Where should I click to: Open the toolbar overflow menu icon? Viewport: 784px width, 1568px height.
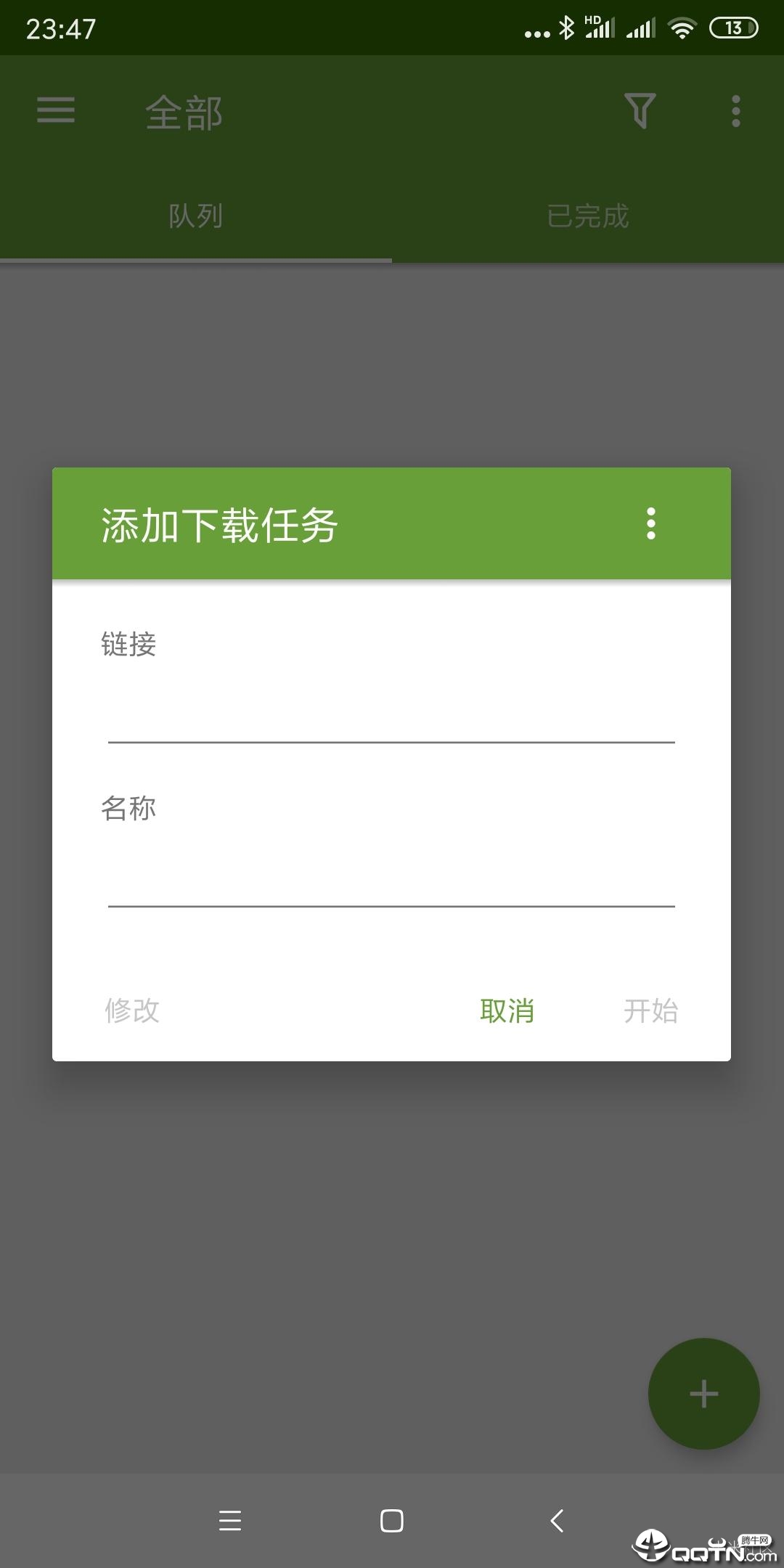(735, 112)
